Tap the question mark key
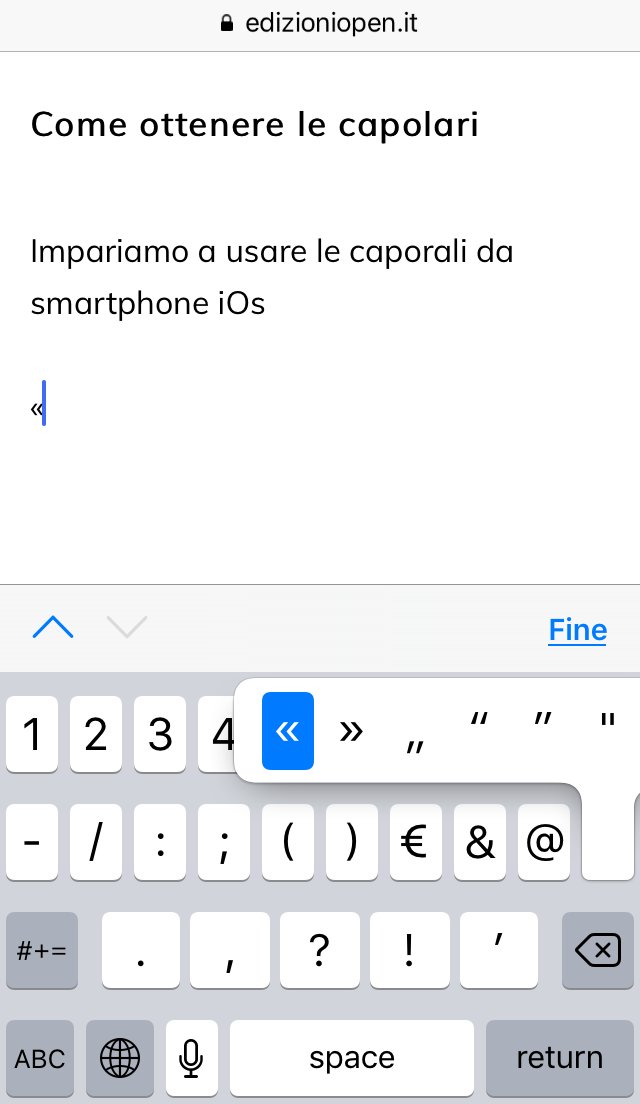Image resolution: width=640 pixels, height=1104 pixels. tap(320, 951)
